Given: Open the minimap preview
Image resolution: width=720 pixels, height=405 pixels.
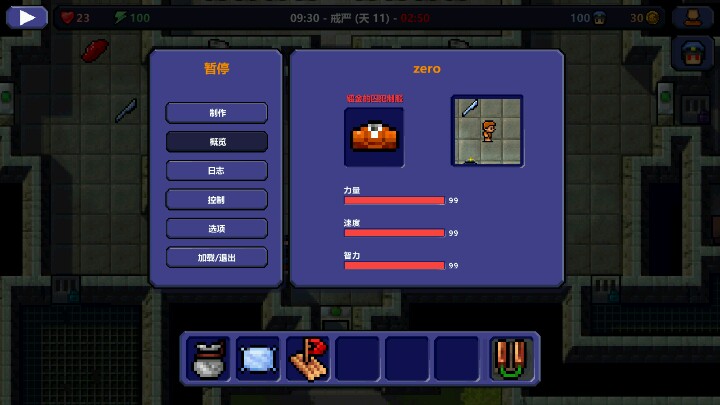Looking at the screenshot, I should 487,131.
